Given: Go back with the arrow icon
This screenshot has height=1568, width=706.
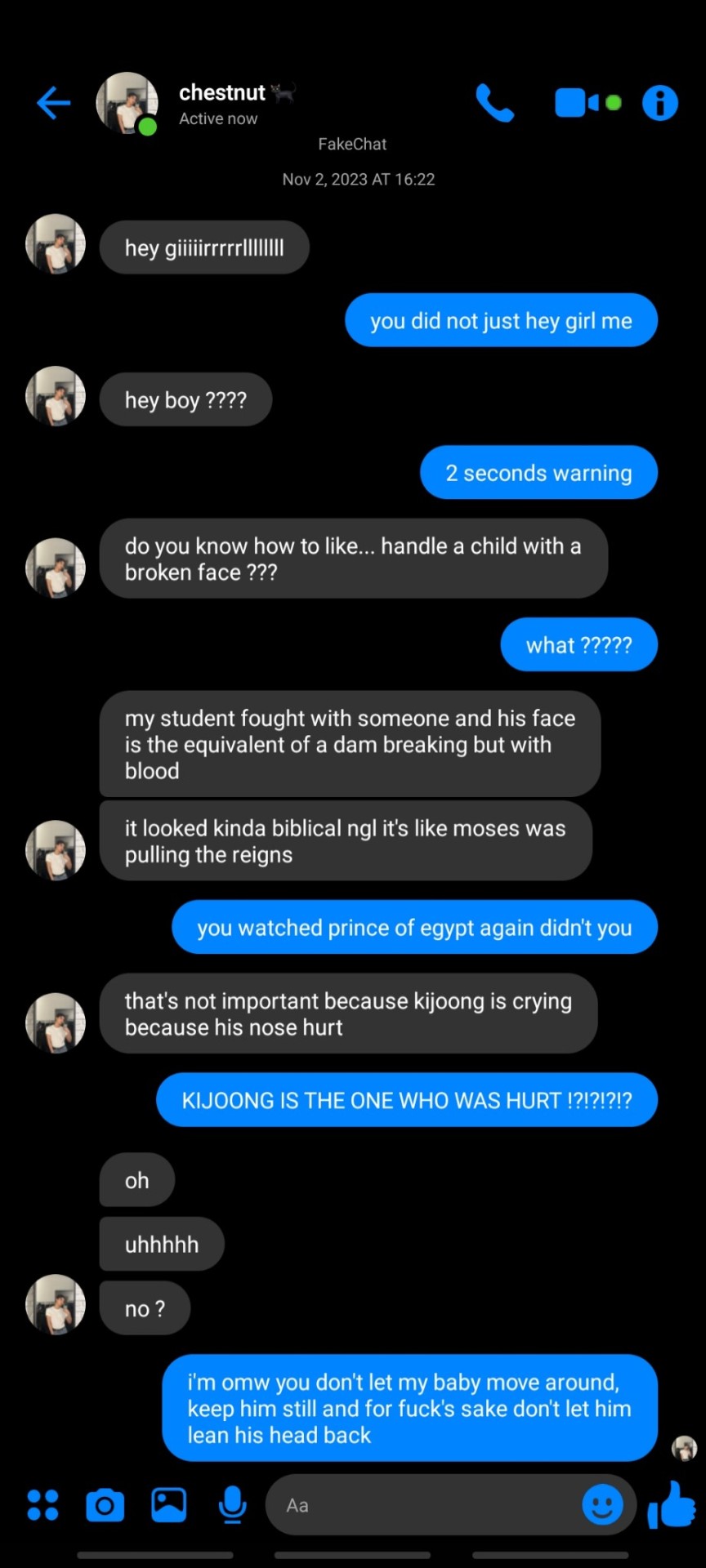Looking at the screenshot, I should tap(54, 104).
